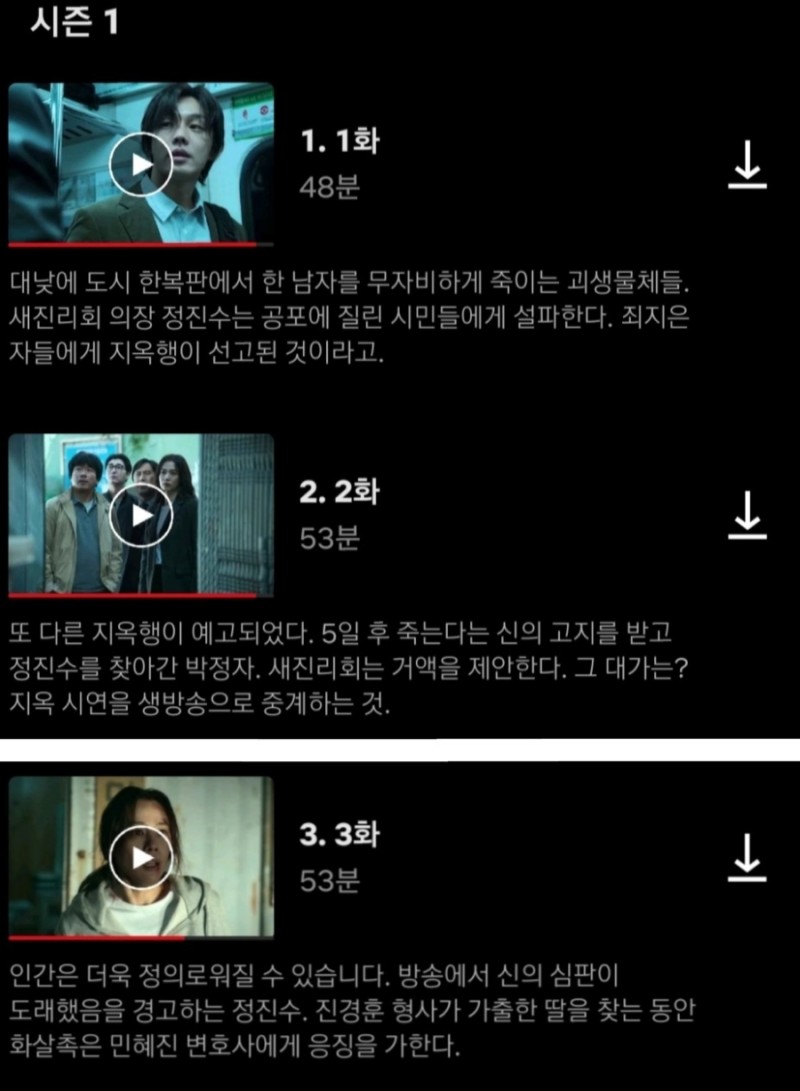Screen dimensions: 800x1091
Task: Download episode 2화
Action: 747,514
